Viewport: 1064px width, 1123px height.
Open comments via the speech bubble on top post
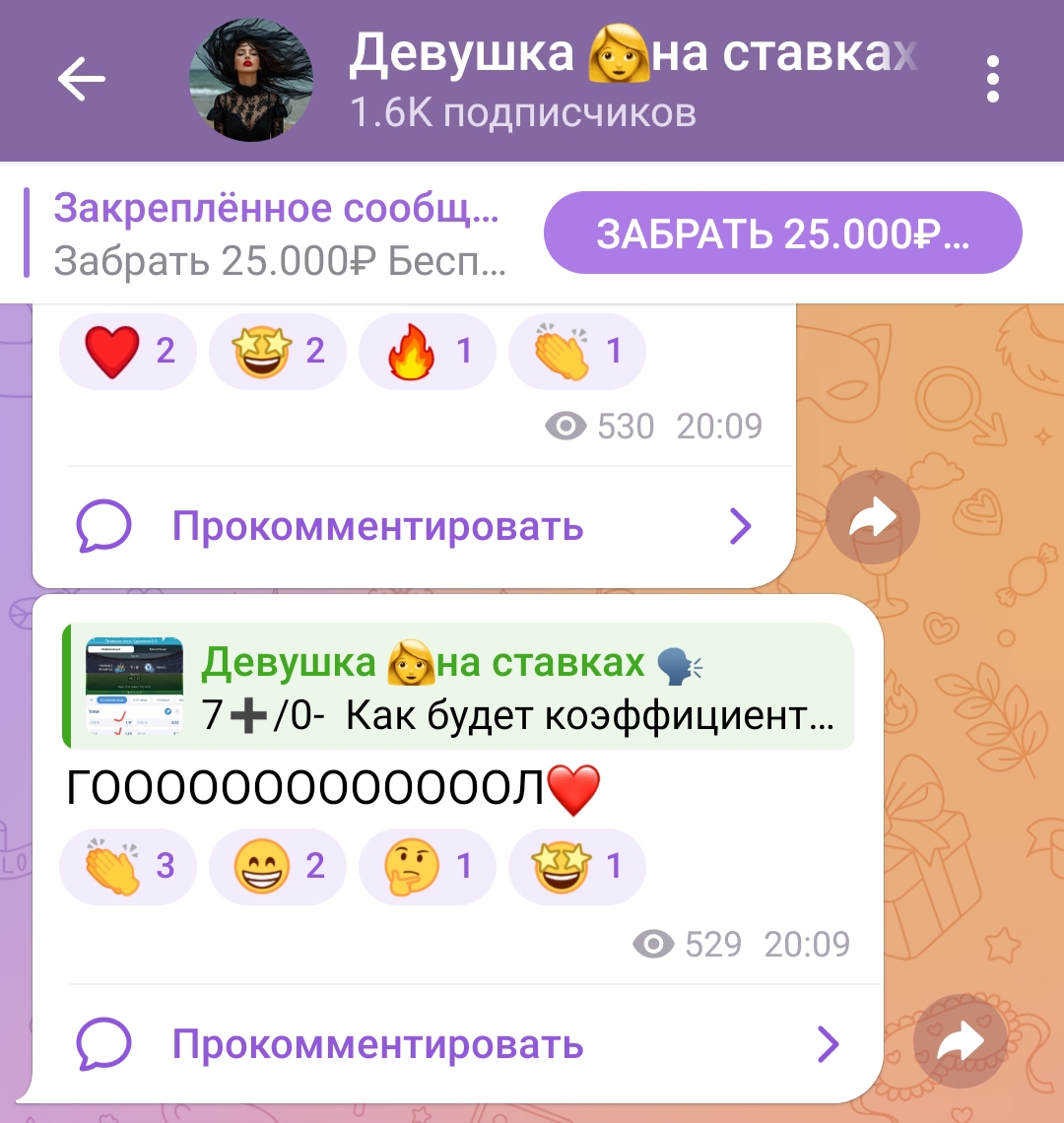(x=103, y=527)
